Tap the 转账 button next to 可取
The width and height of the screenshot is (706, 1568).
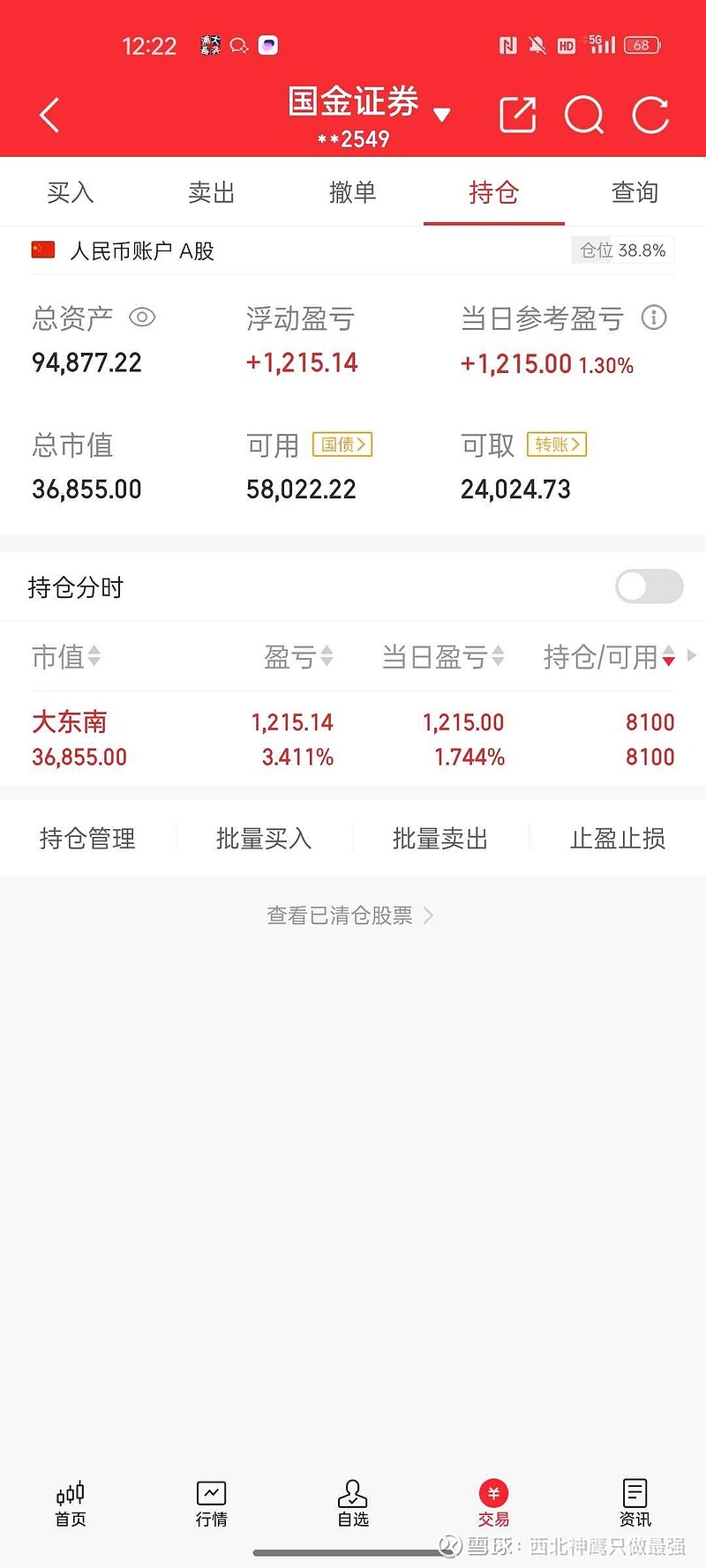point(557,444)
